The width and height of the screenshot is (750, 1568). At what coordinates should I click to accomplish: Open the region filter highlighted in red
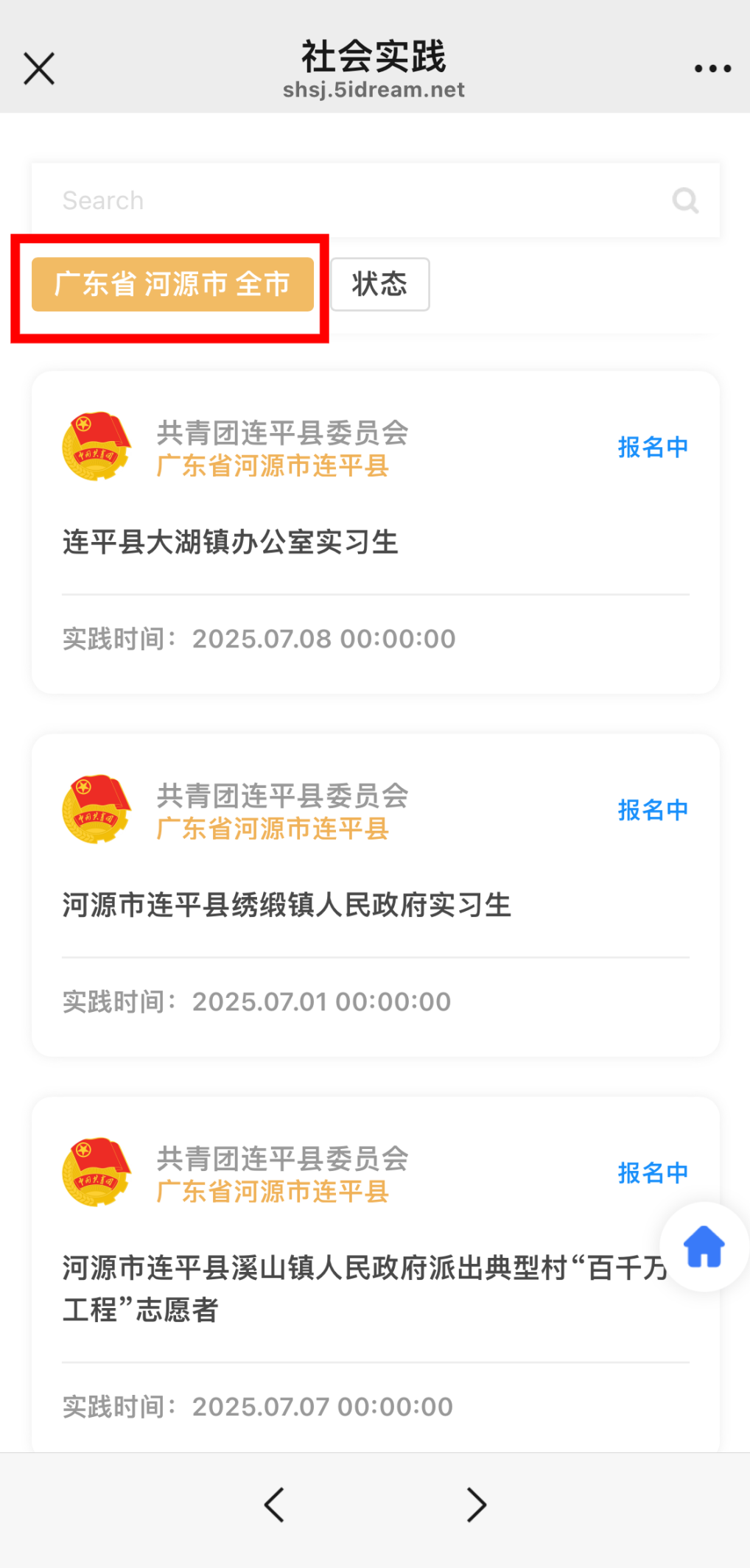(172, 284)
